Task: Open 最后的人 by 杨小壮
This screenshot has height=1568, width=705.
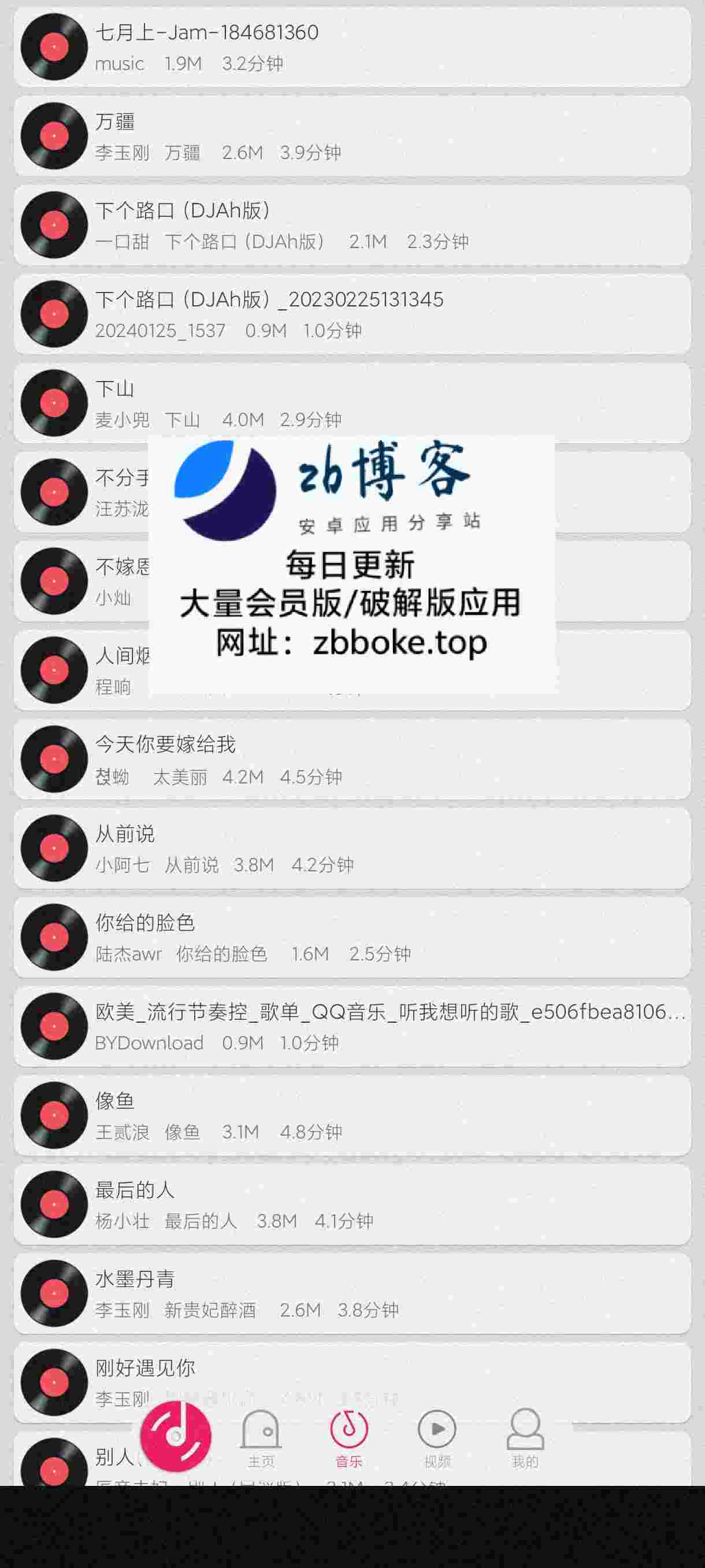Action: point(351,1204)
